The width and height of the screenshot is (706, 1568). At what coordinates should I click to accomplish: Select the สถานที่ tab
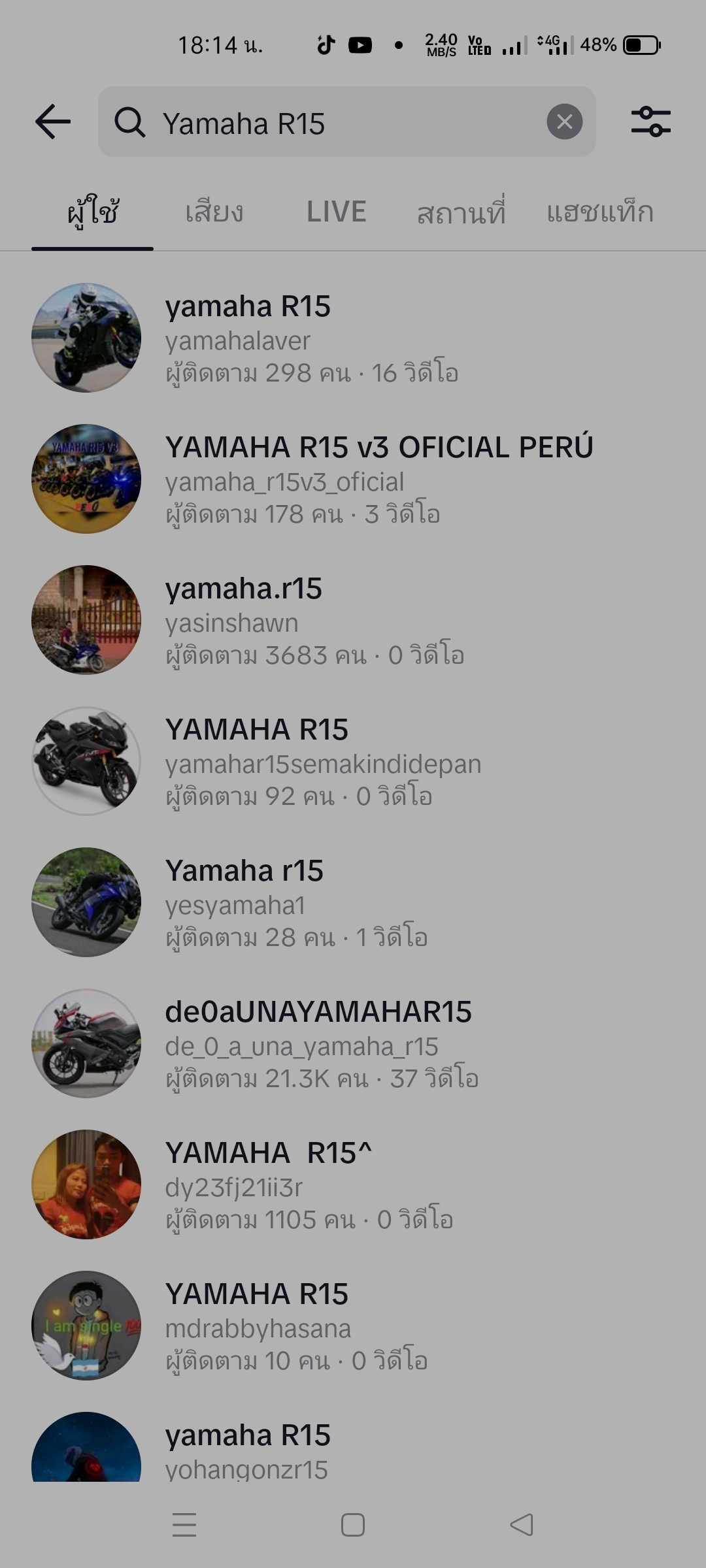click(x=461, y=212)
